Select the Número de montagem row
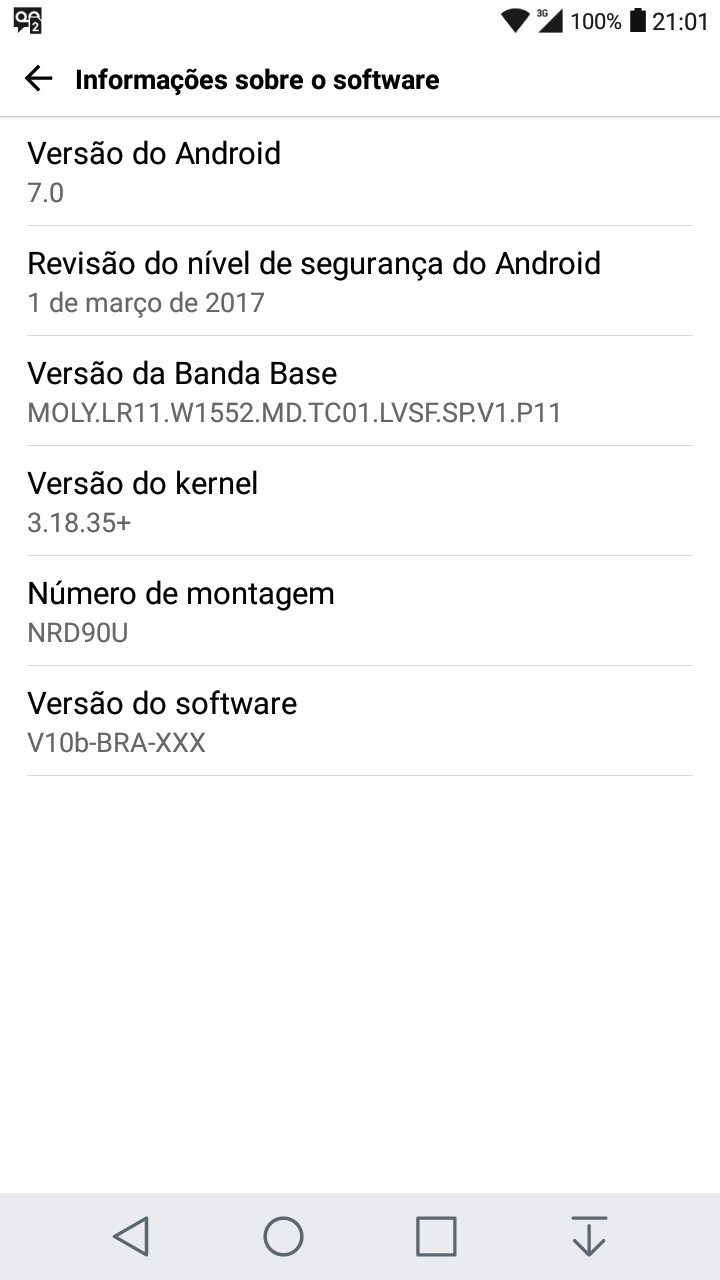 tap(360, 611)
